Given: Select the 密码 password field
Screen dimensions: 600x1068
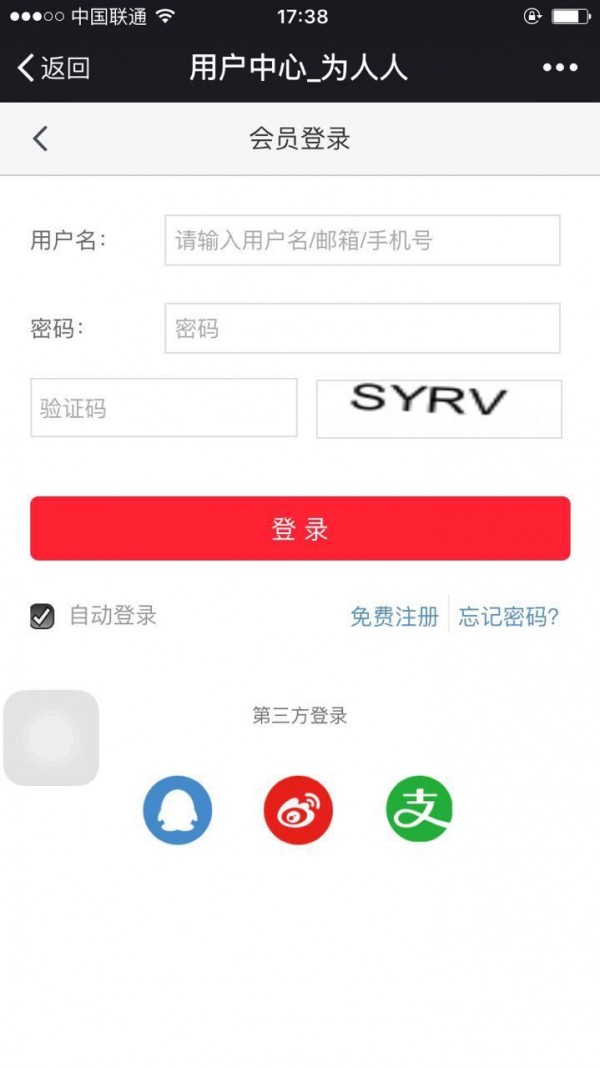Looking at the screenshot, I should pyautogui.click(x=362, y=328).
